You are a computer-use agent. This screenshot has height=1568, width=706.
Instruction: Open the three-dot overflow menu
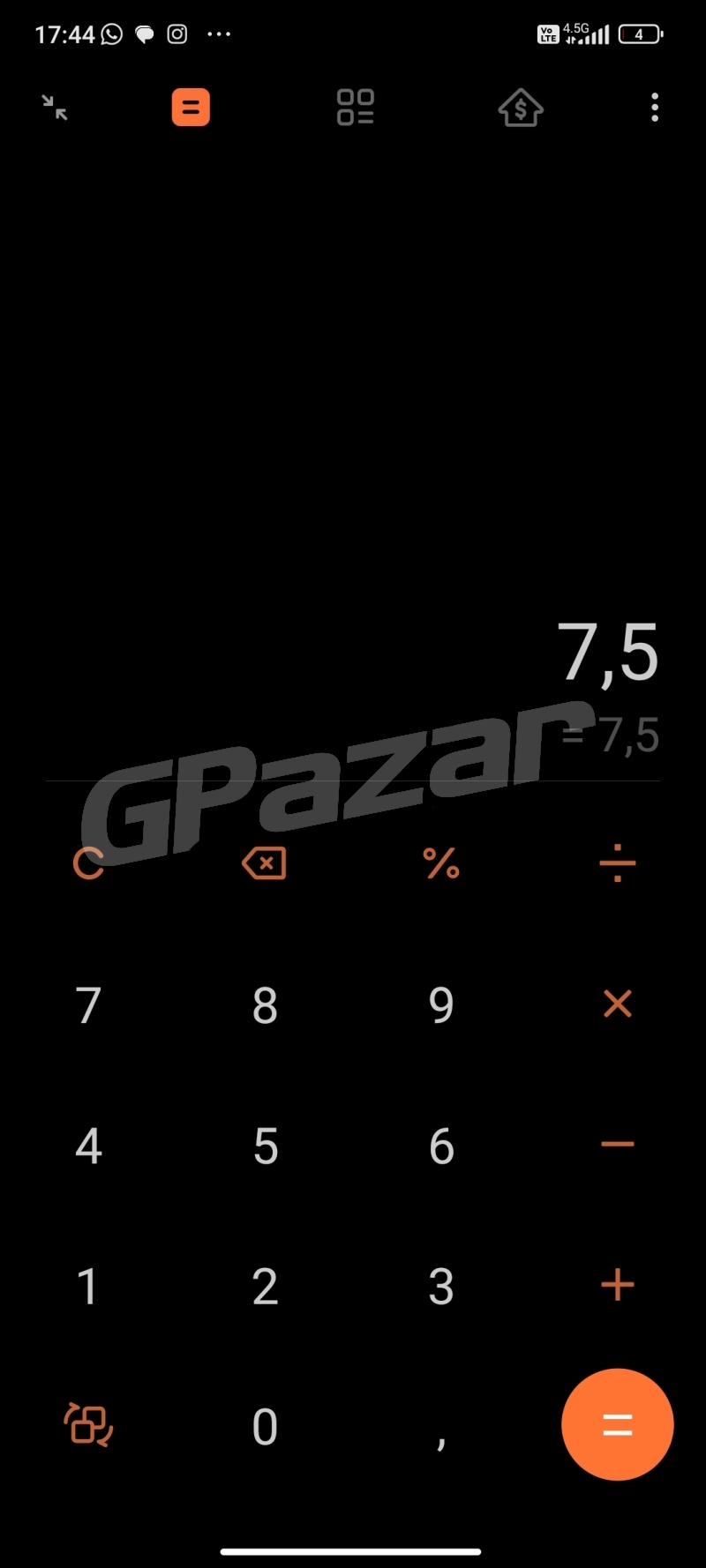tap(654, 108)
